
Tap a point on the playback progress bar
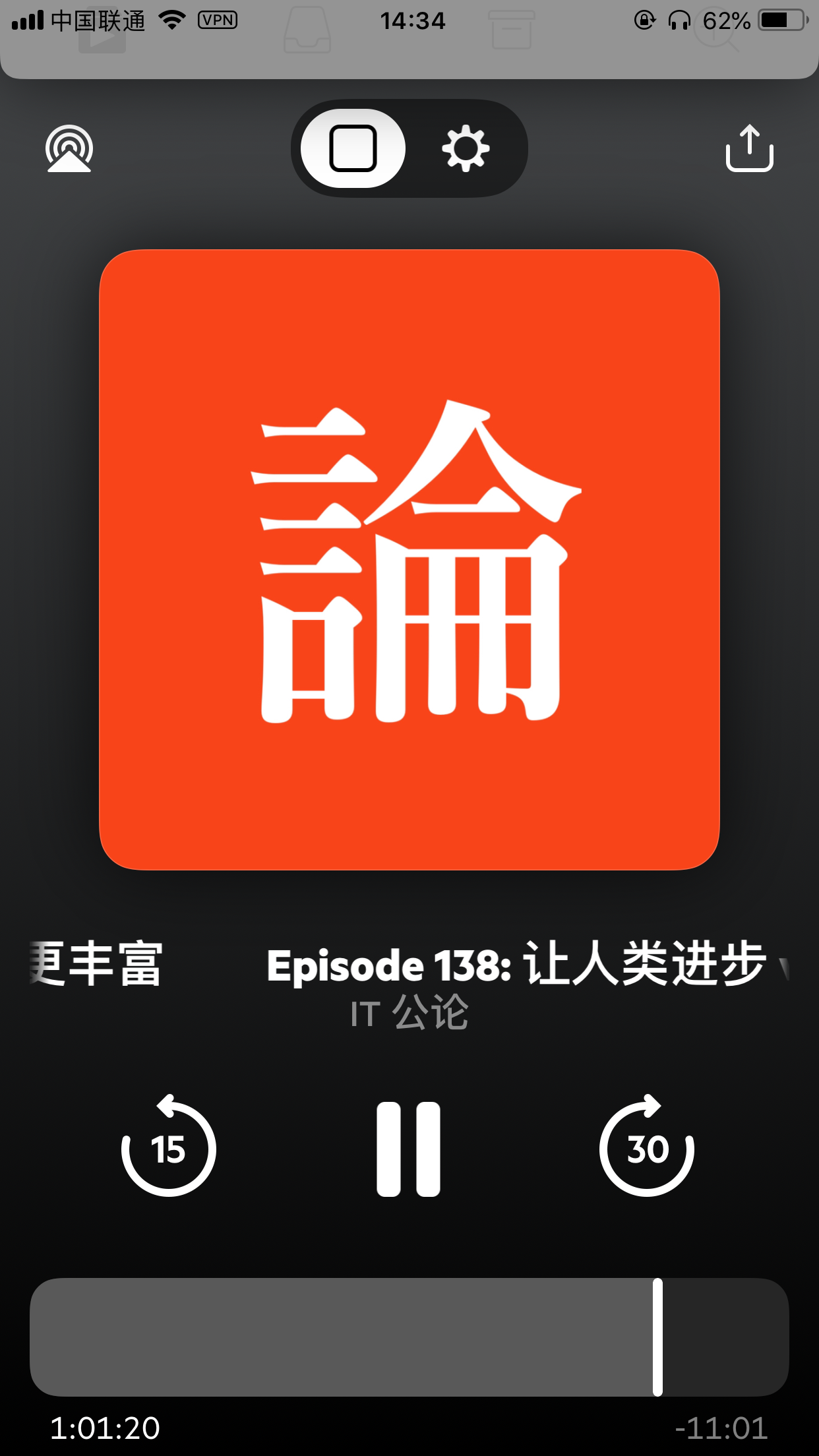(x=409, y=1337)
